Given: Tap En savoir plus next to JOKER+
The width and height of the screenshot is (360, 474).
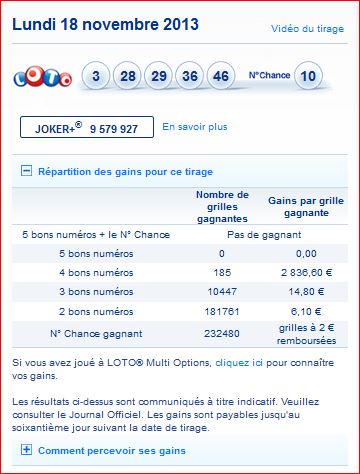Looking at the screenshot, I should coord(195,127).
